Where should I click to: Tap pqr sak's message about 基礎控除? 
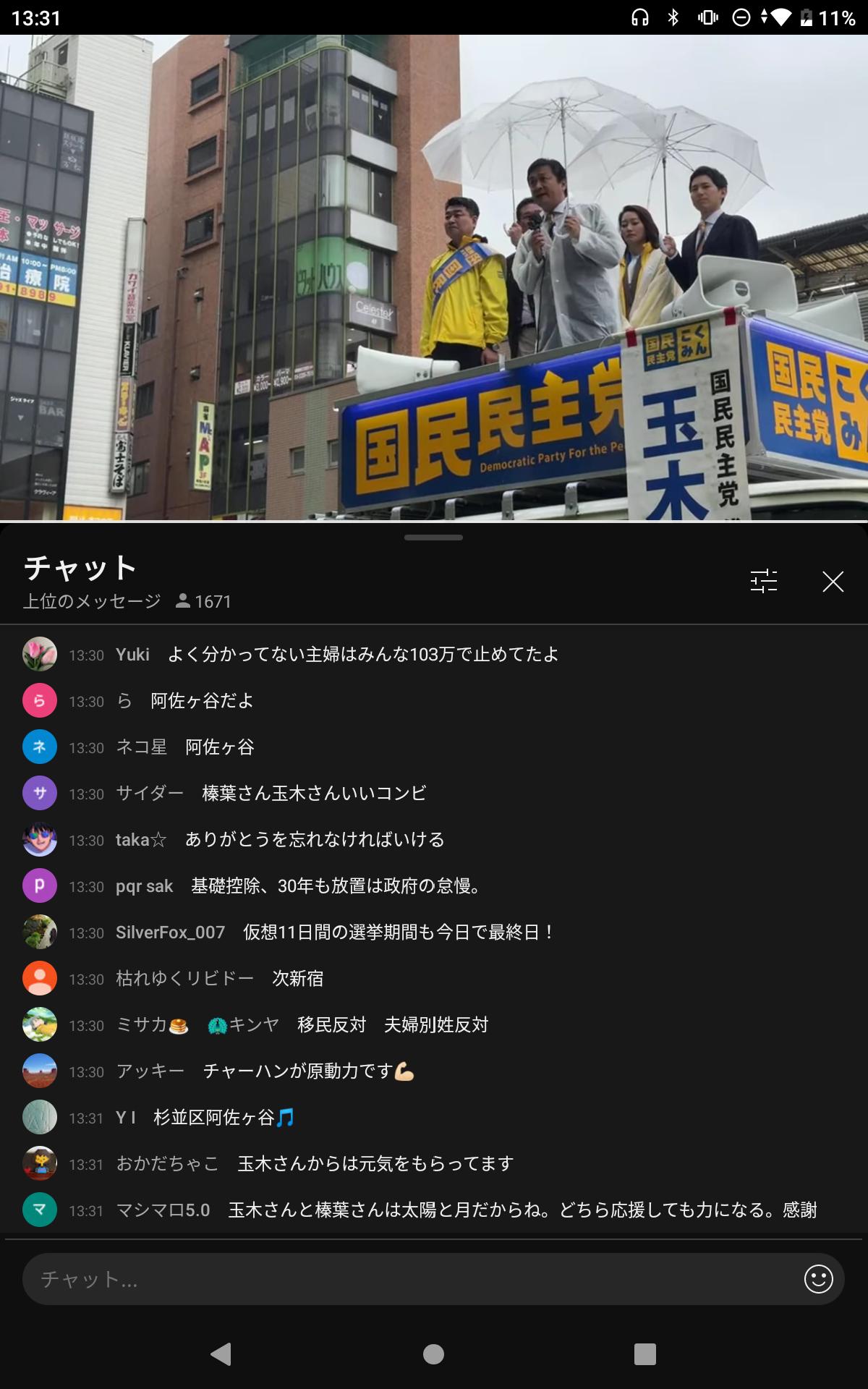click(434, 885)
